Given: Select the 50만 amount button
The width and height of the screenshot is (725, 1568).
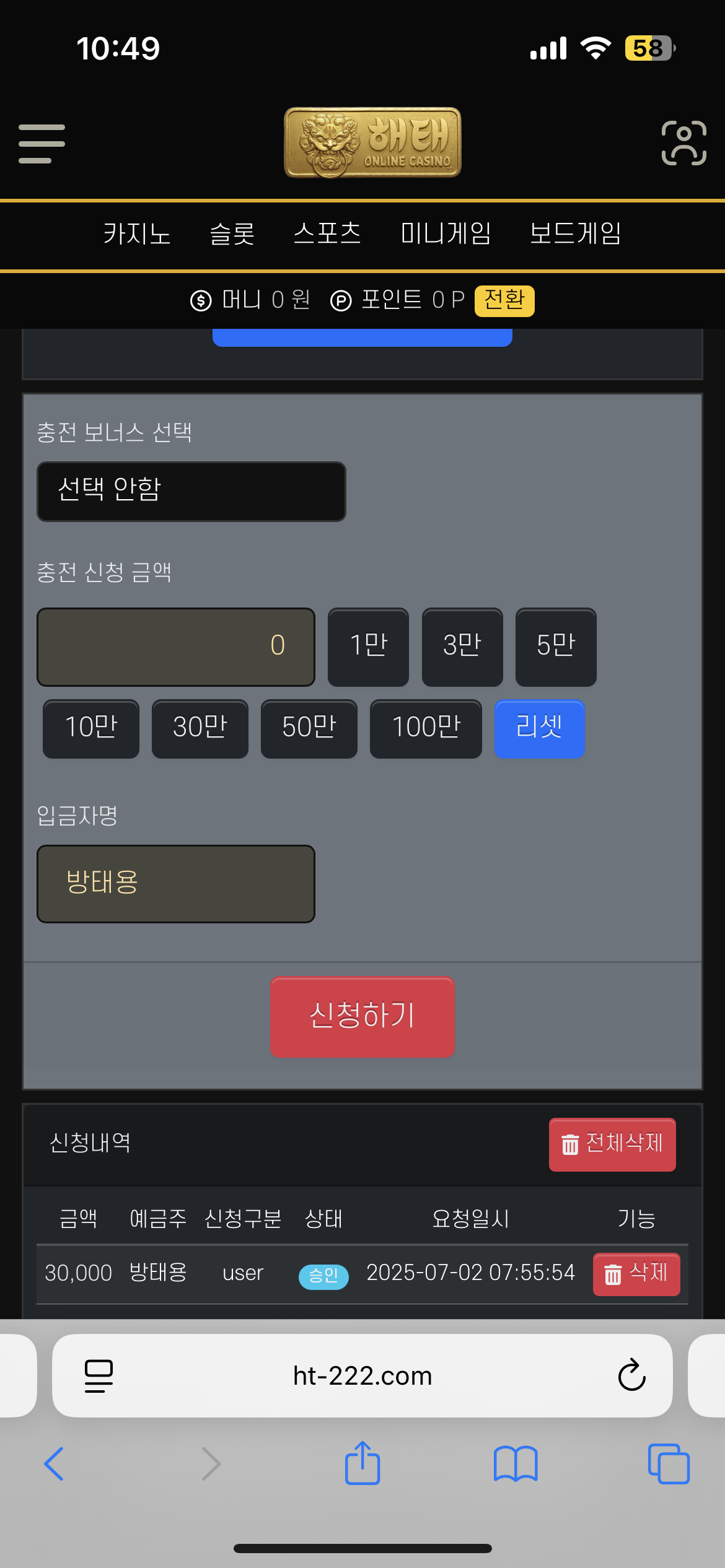Looking at the screenshot, I should coord(309,728).
